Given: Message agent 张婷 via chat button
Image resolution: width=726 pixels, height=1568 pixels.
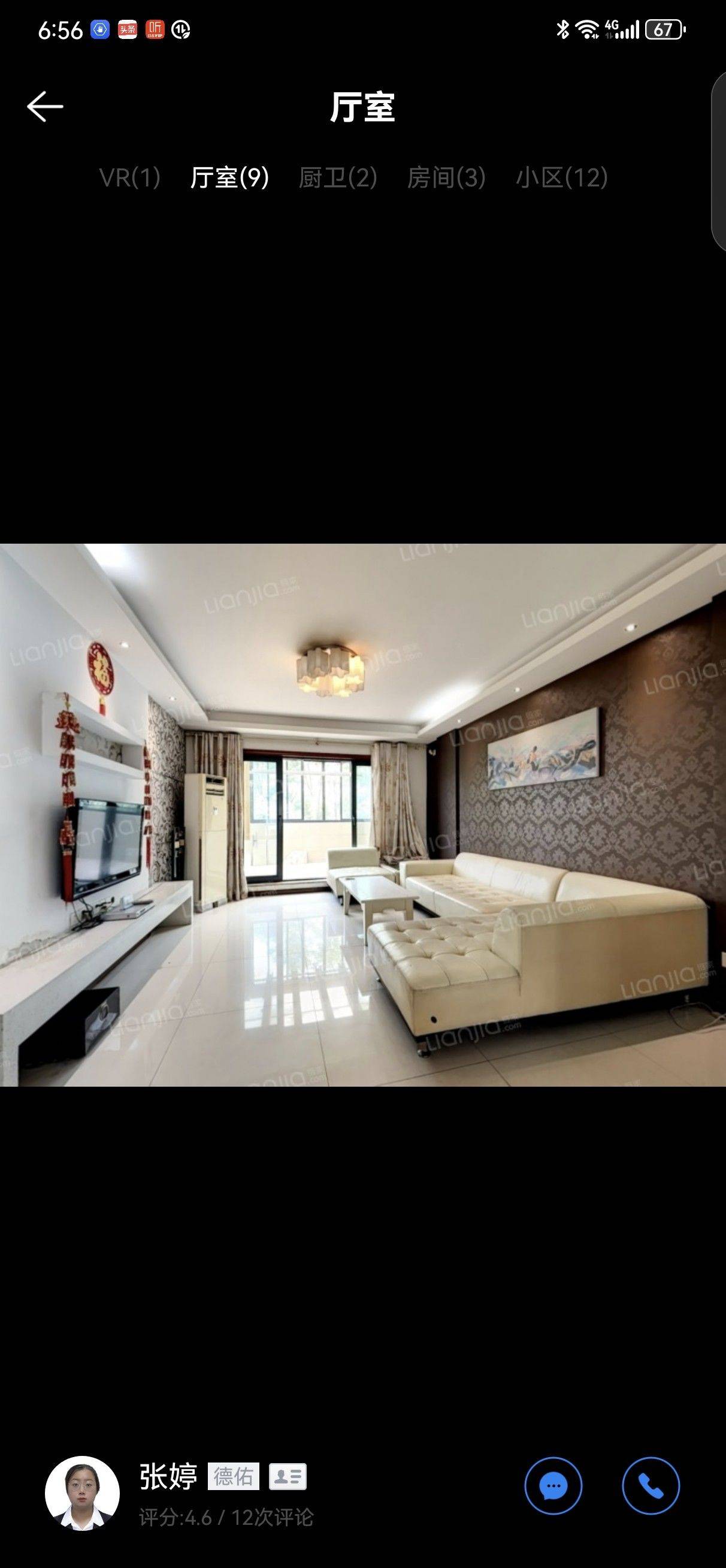Looking at the screenshot, I should [553, 1486].
